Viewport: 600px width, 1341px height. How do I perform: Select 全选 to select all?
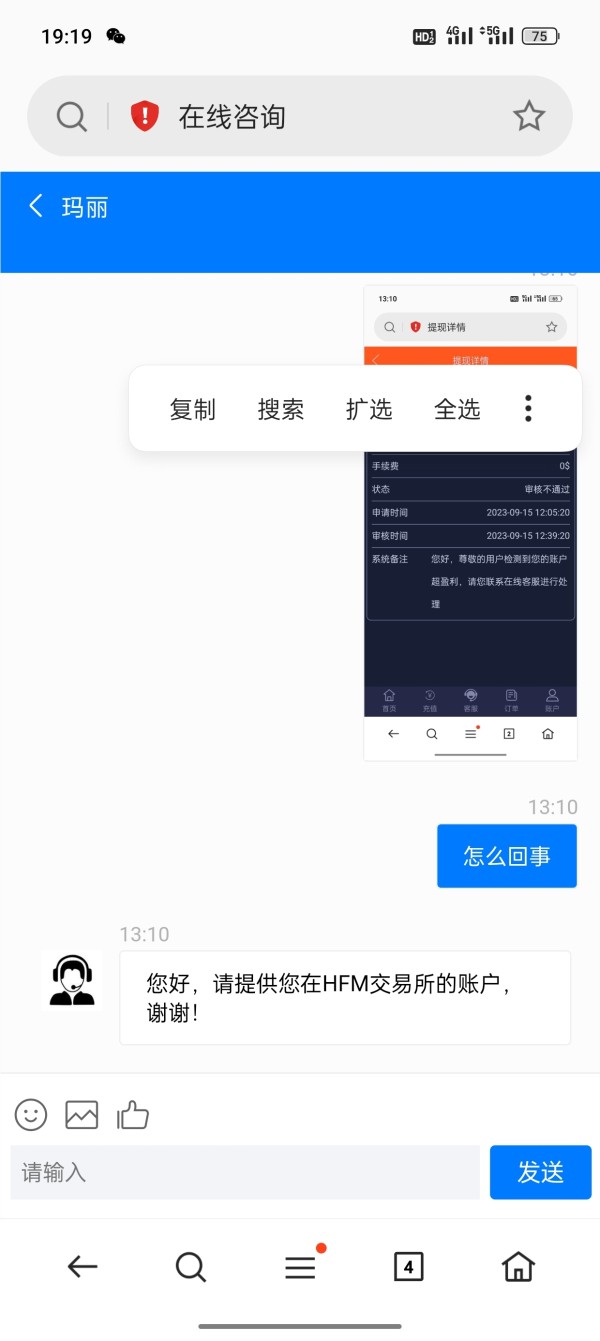[457, 409]
